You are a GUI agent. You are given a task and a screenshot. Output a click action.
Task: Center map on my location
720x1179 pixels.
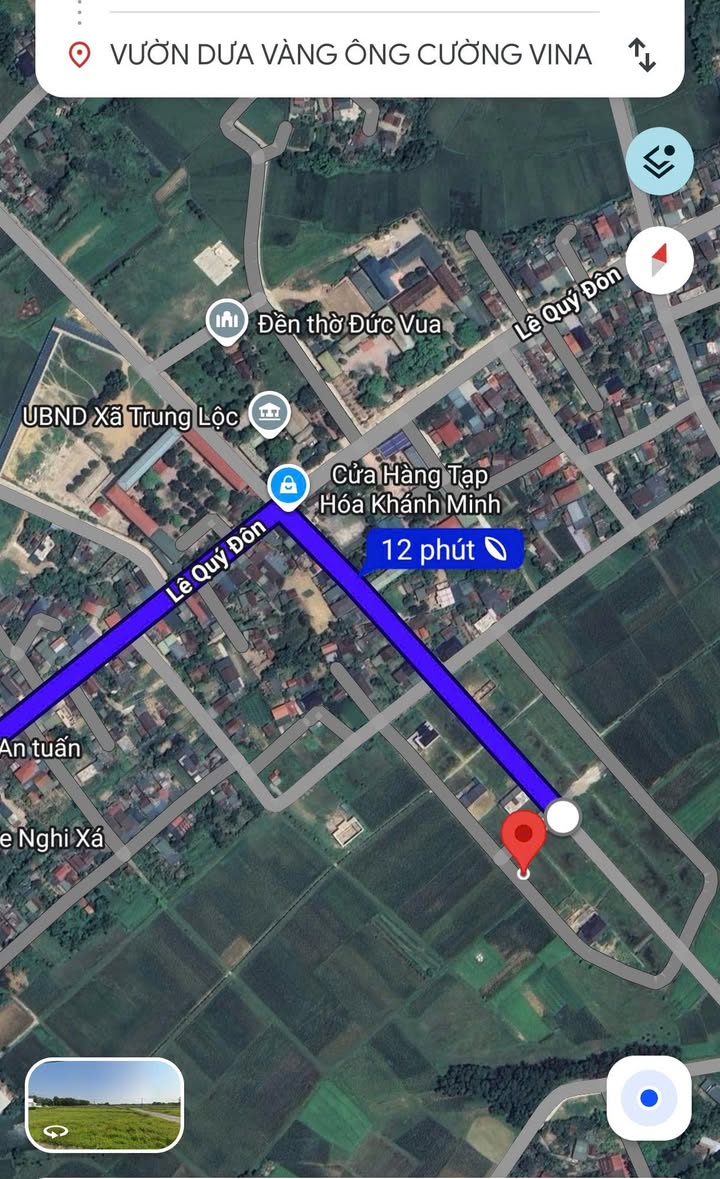click(x=649, y=1098)
